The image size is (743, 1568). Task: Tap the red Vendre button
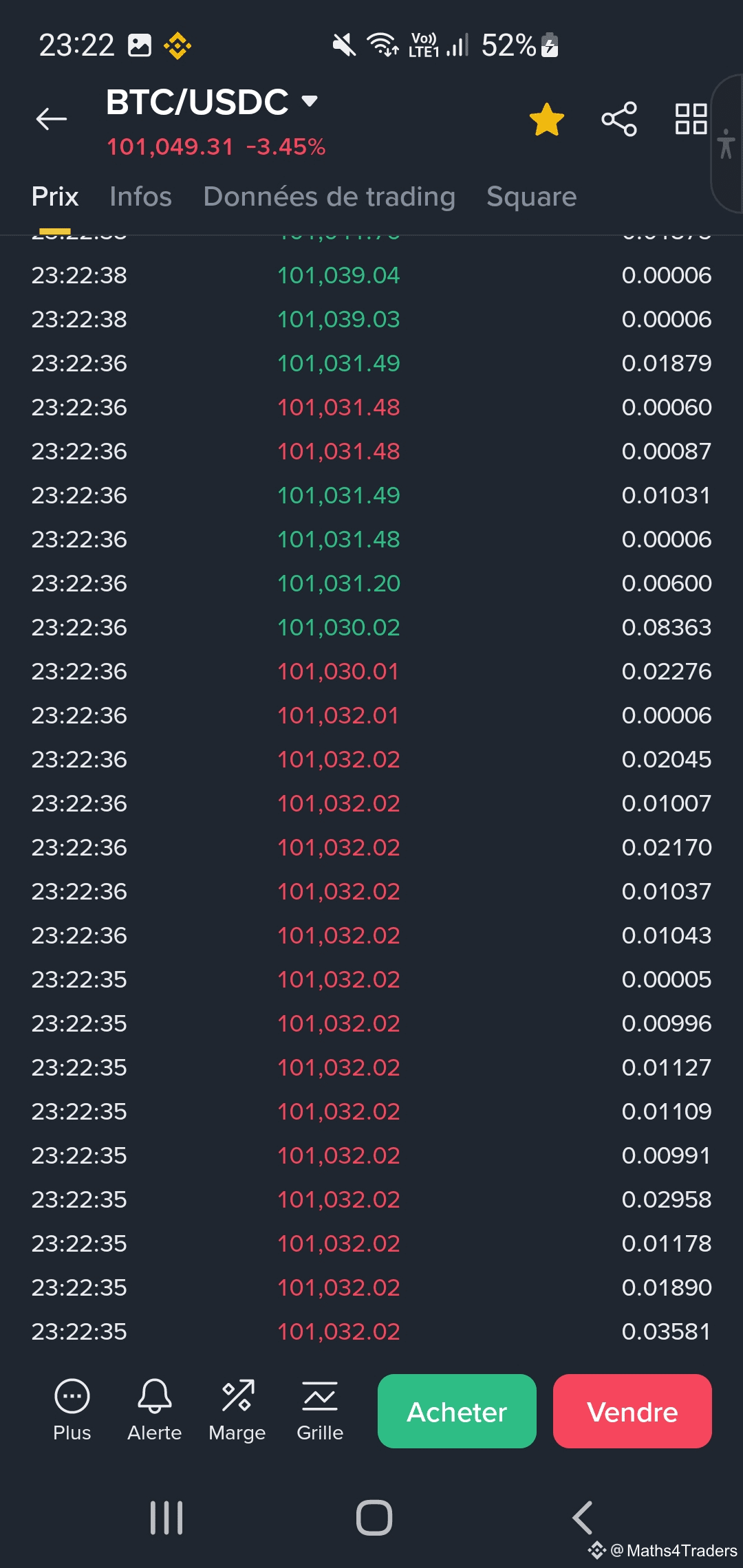point(632,1411)
